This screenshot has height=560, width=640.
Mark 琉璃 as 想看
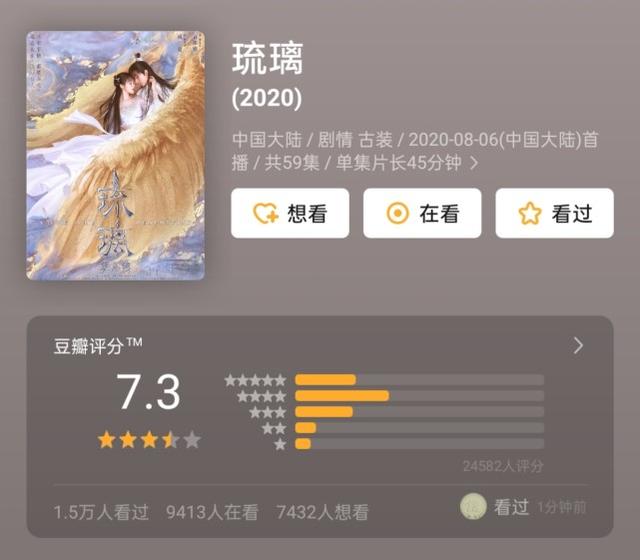290,213
